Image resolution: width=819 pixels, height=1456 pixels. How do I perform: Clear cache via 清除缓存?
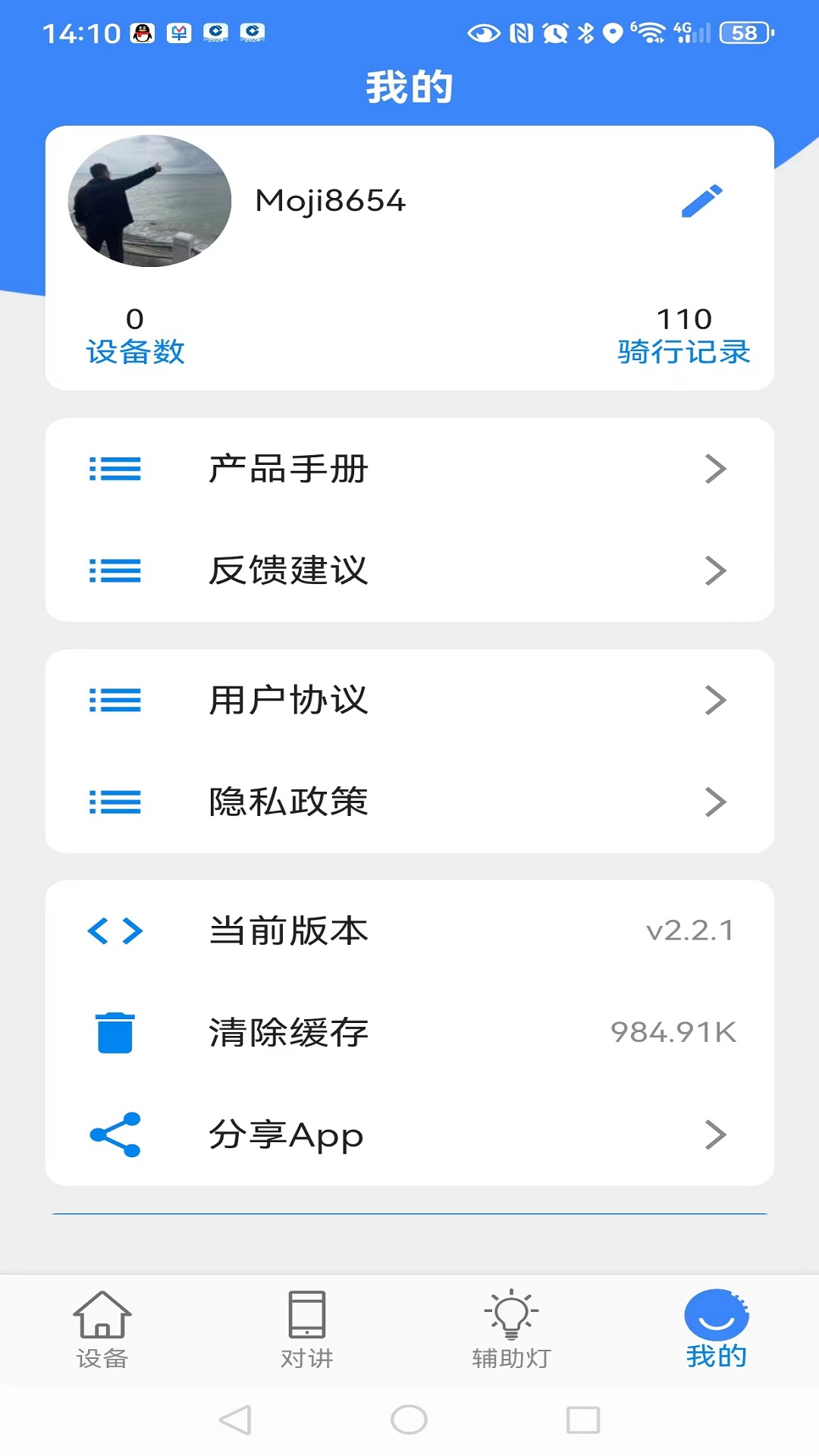pyautogui.click(x=409, y=1032)
